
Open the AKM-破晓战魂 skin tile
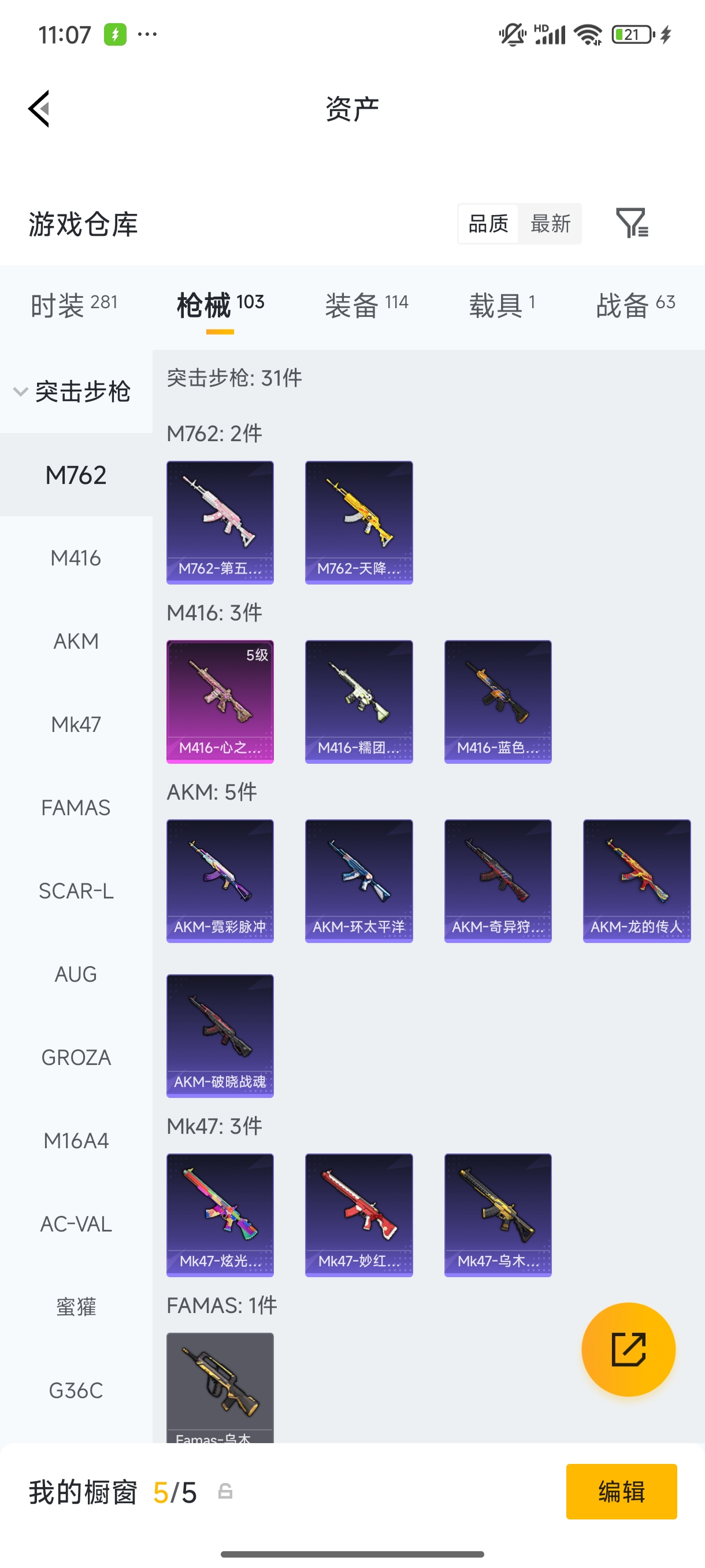pyautogui.click(x=220, y=1036)
